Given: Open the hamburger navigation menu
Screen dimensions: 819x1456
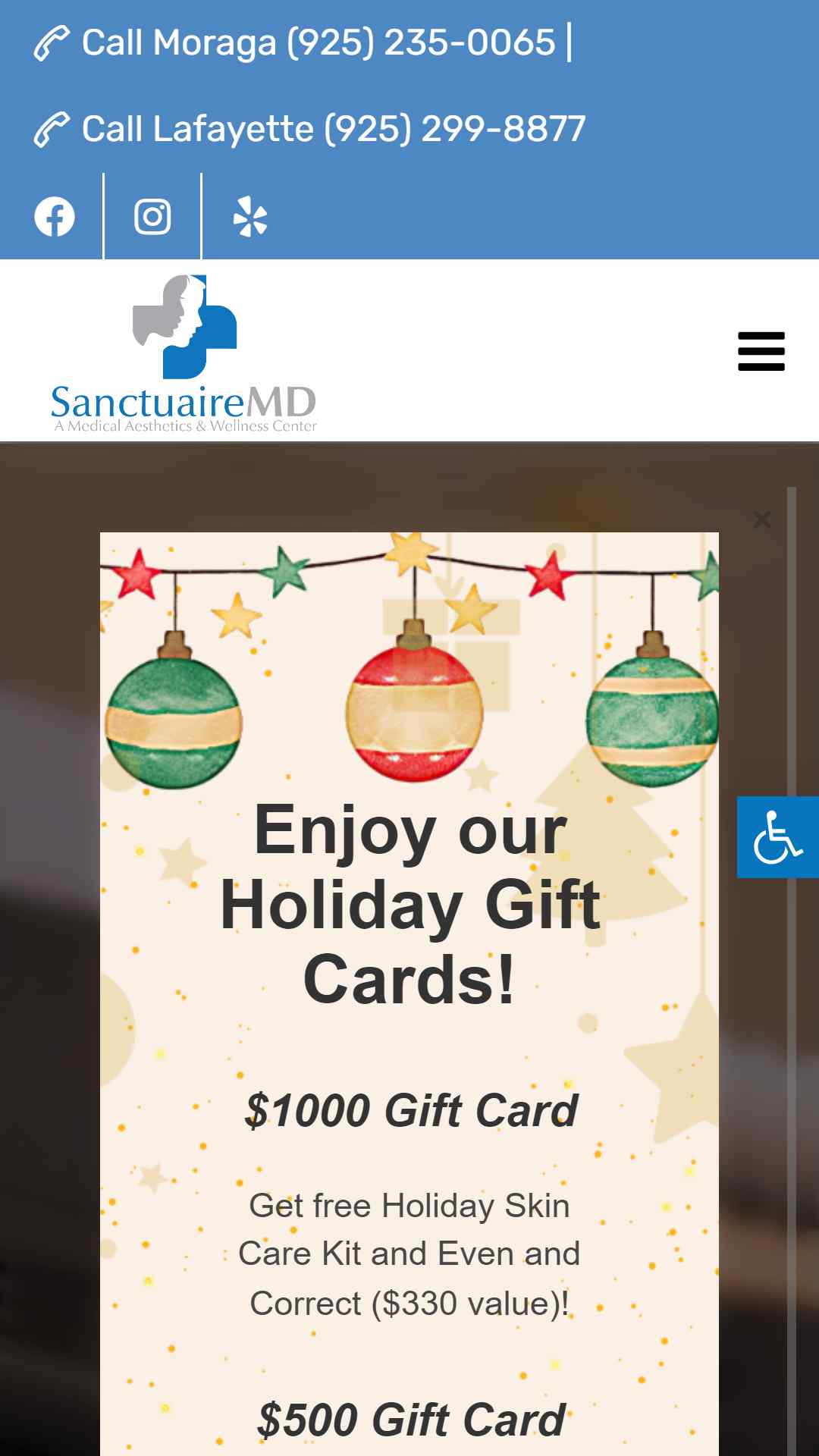Looking at the screenshot, I should tap(761, 351).
